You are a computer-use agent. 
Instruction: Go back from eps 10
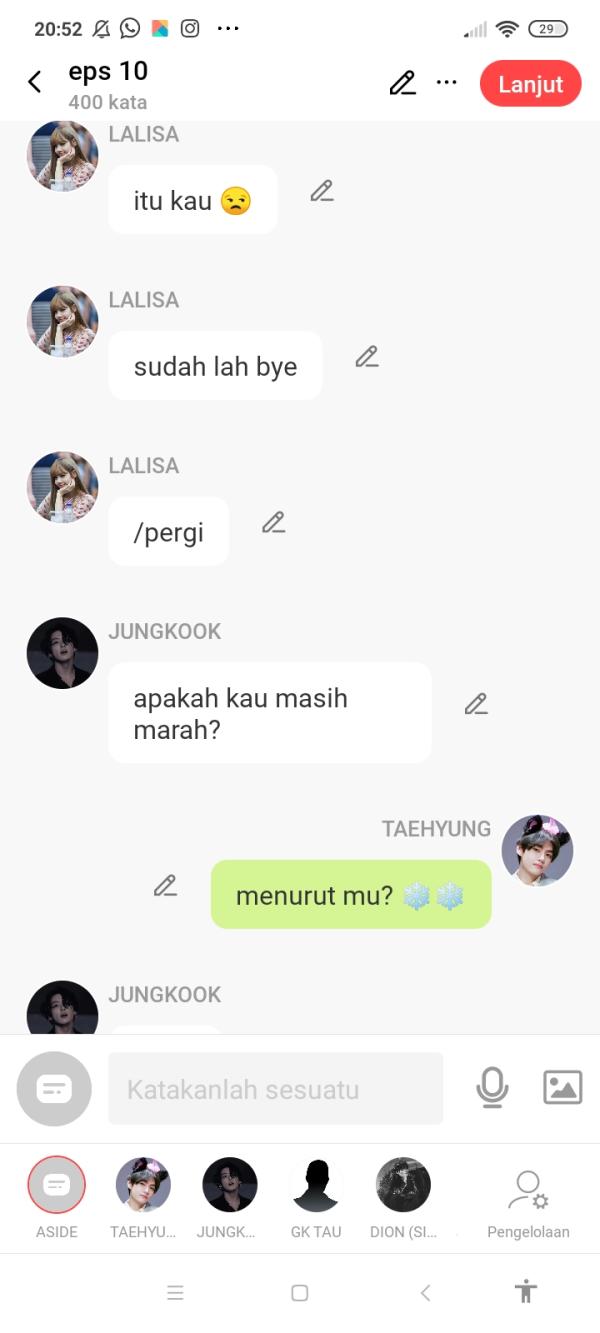[35, 83]
